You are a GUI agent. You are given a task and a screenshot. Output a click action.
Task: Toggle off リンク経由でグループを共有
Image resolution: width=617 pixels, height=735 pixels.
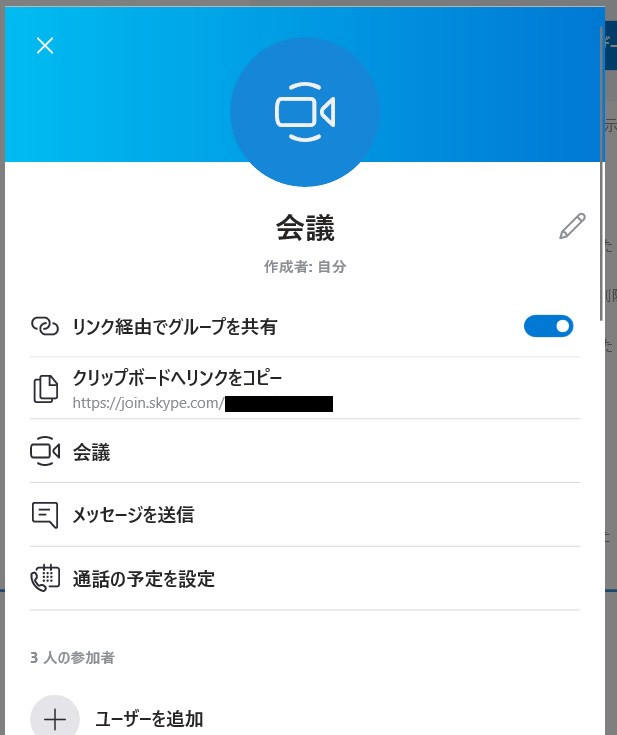click(548, 326)
